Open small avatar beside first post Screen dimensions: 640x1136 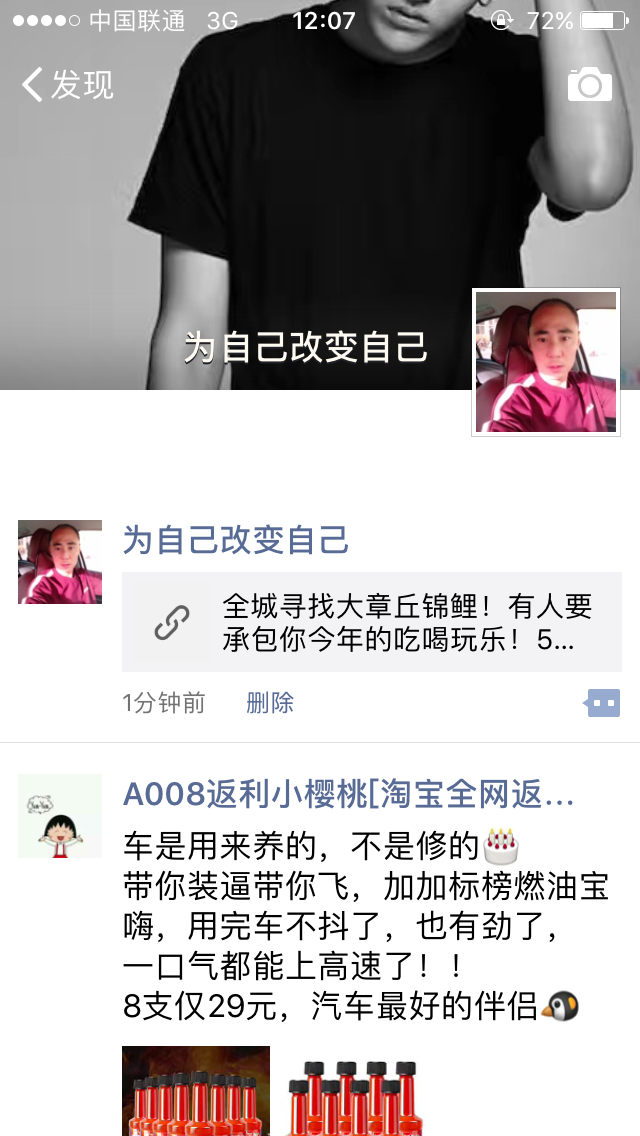pos(60,562)
